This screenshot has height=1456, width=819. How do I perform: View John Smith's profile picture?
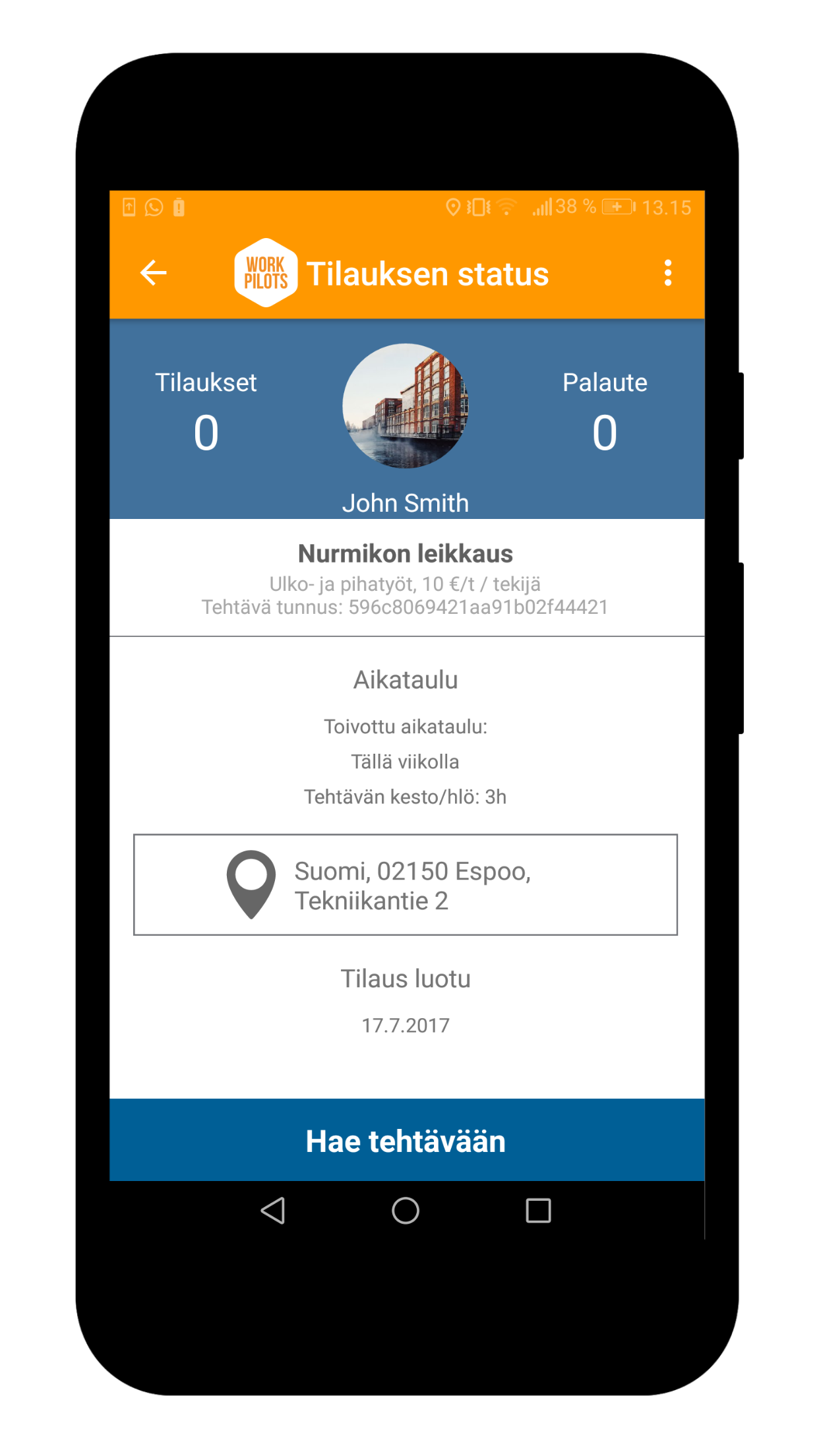[x=406, y=406]
